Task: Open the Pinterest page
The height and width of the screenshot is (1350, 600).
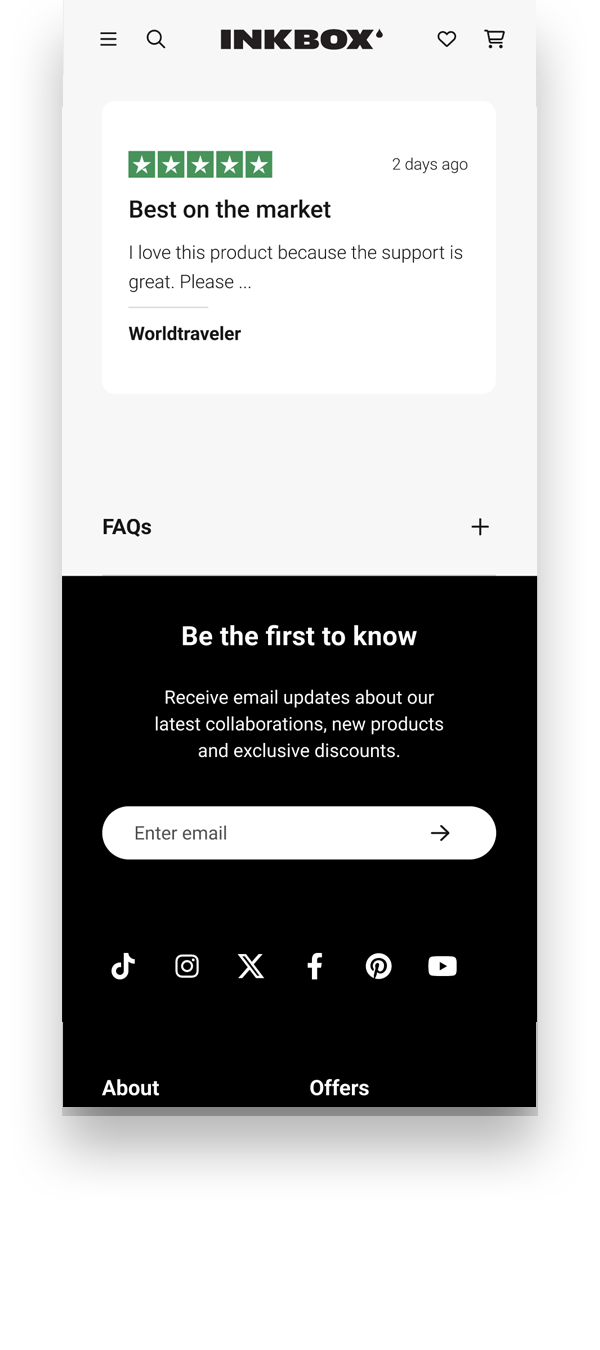Action: [379, 966]
